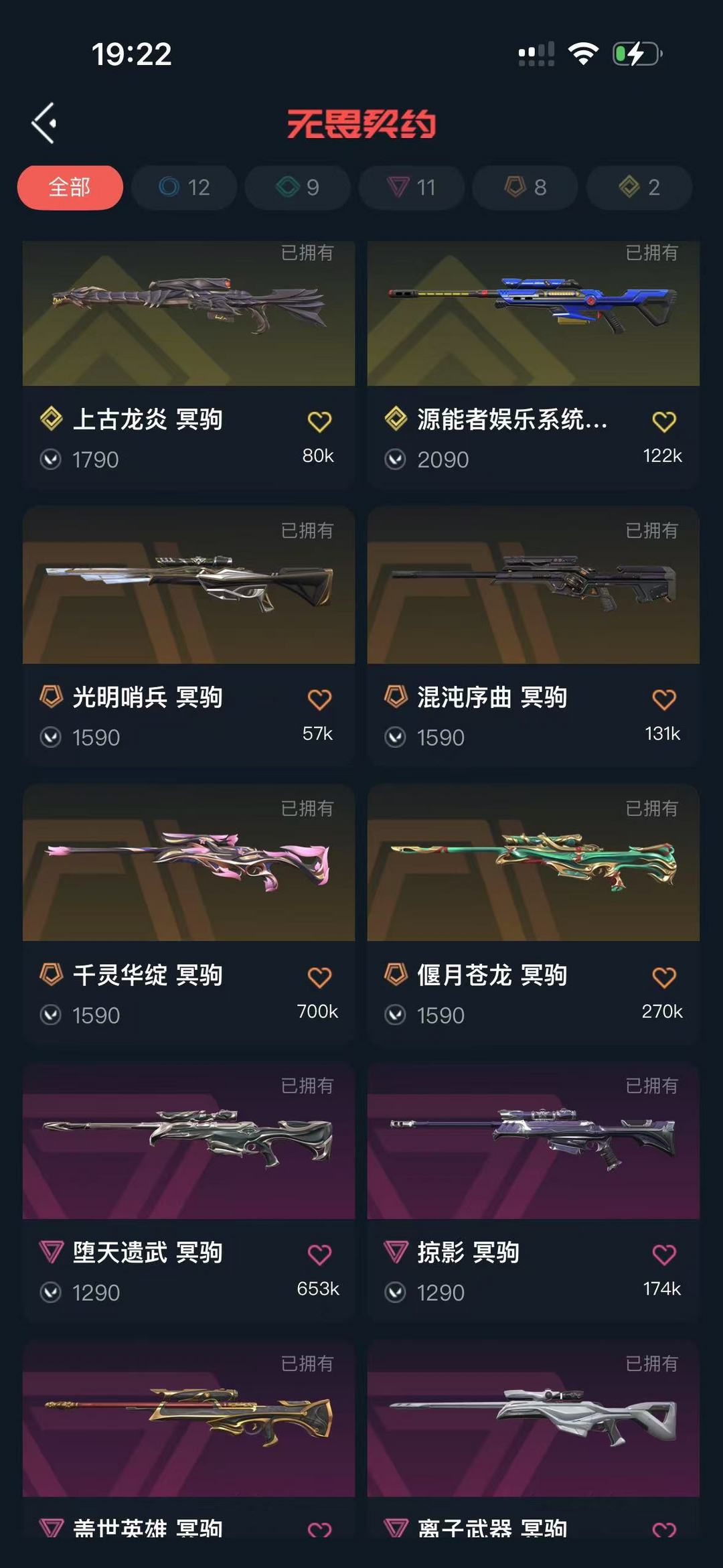
Task: Favorite the 混沌序曲 冥驹 skin
Action: [664, 699]
